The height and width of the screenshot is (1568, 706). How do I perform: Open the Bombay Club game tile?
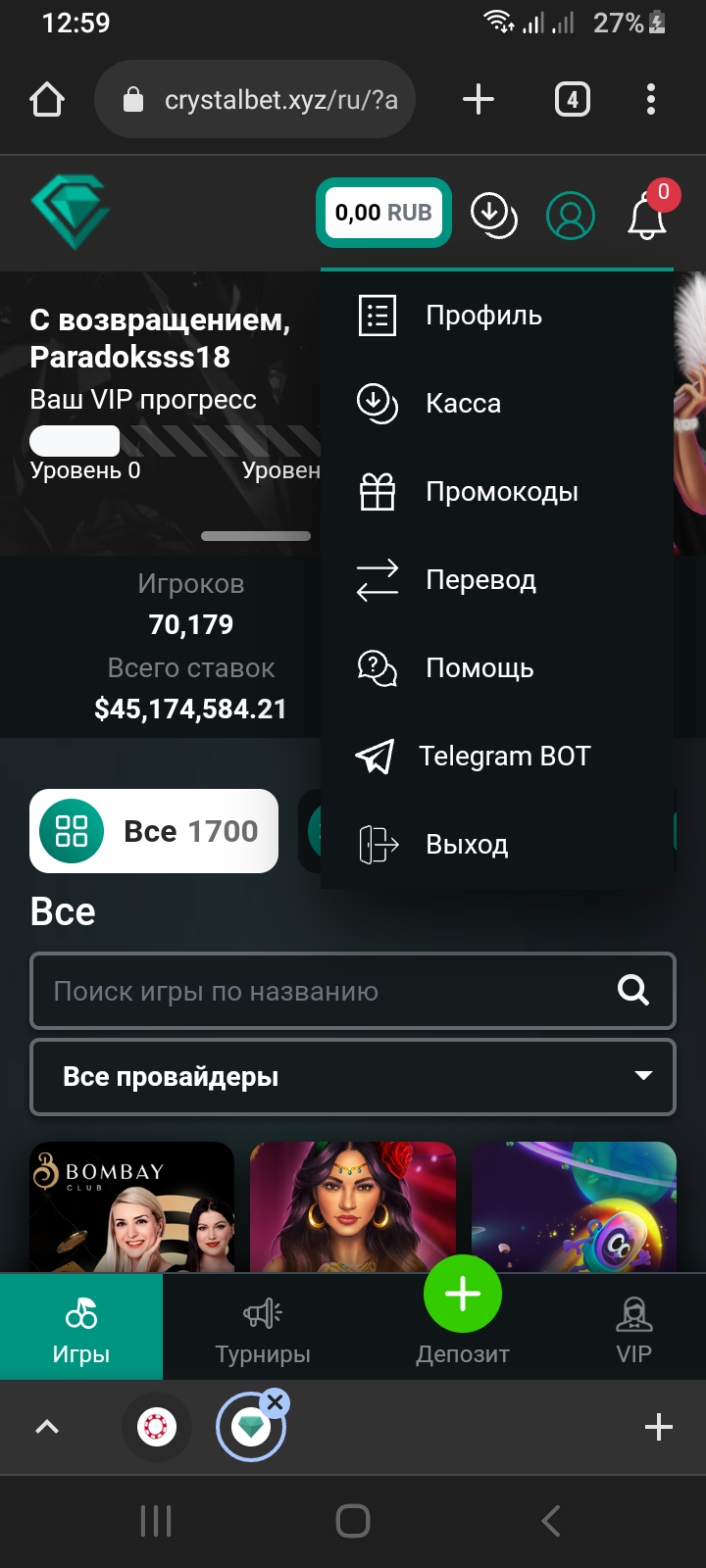coord(132,1207)
